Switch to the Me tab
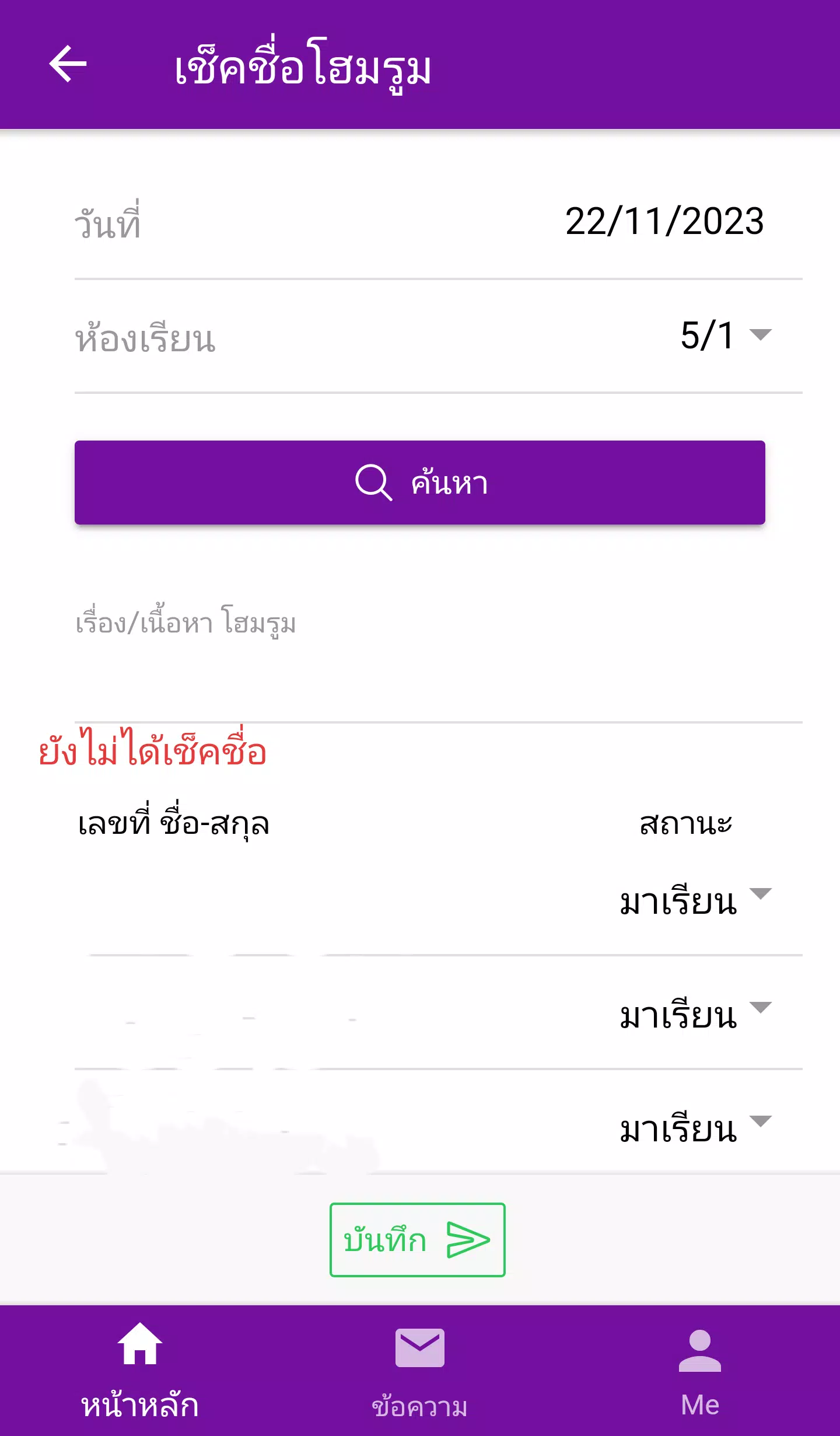Image resolution: width=840 pixels, height=1436 pixels. (699, 1370)
